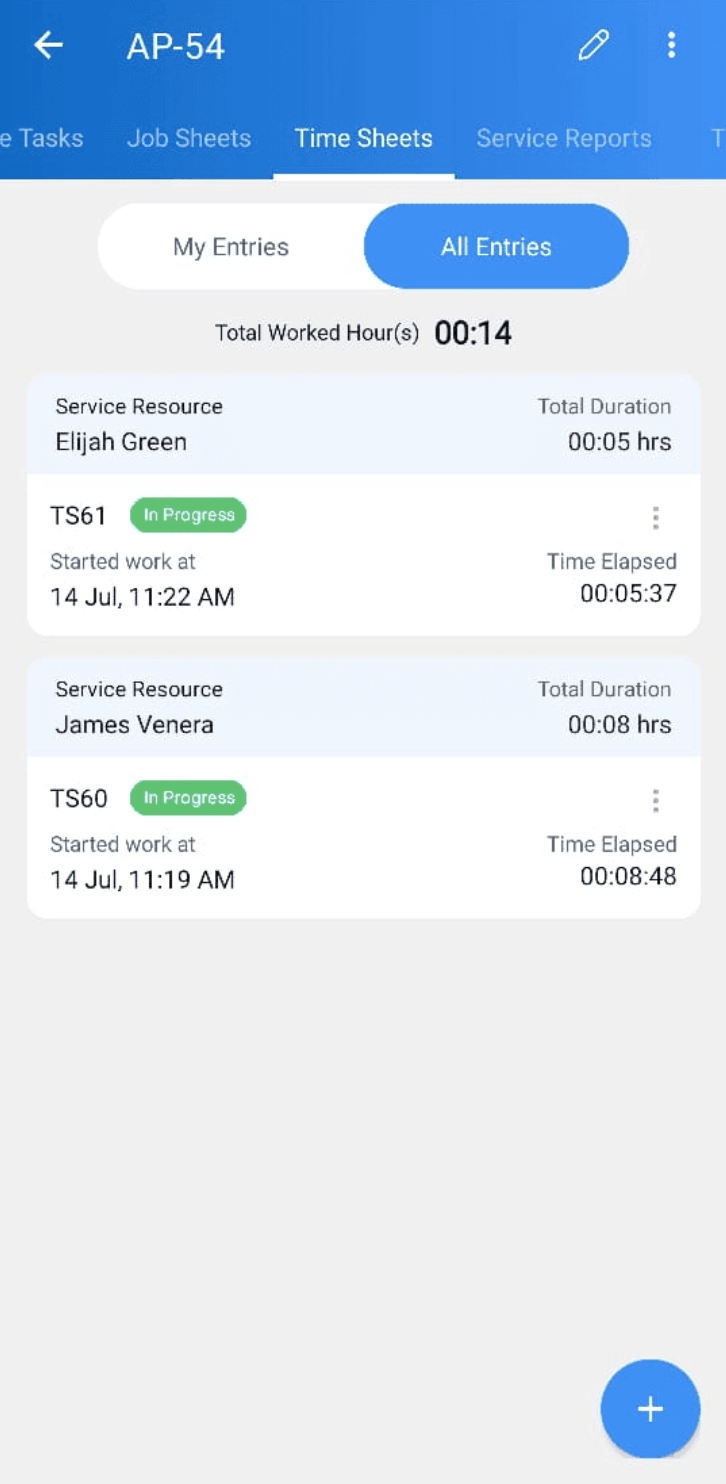Open options menu for TS61
Image resolution: width=726 pixels, height=1484 pixels.
pos(655,517)
